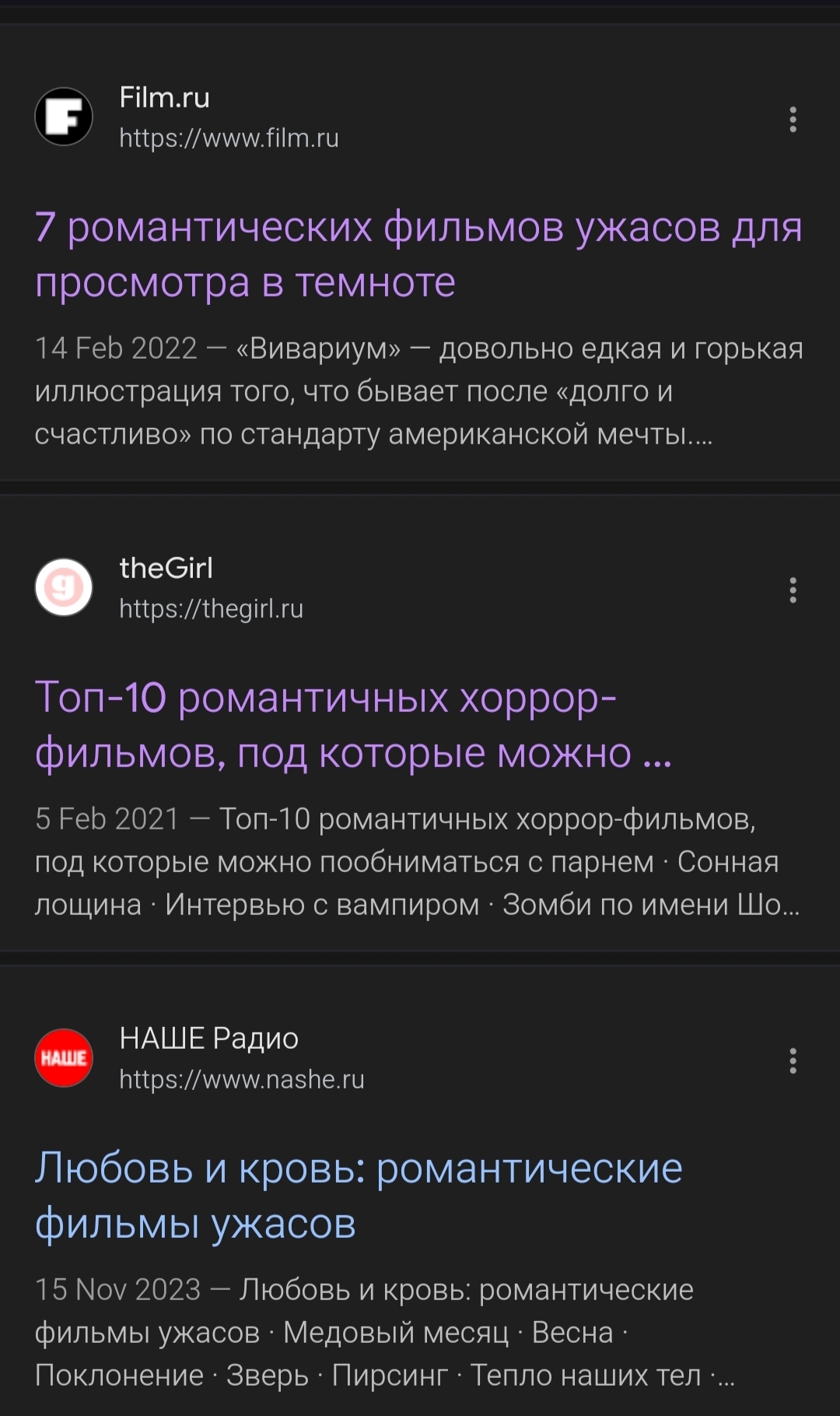Viewport: 840px width, 1416px height.
Task: Visit the Film.ru site header
Action: (229, 117)
